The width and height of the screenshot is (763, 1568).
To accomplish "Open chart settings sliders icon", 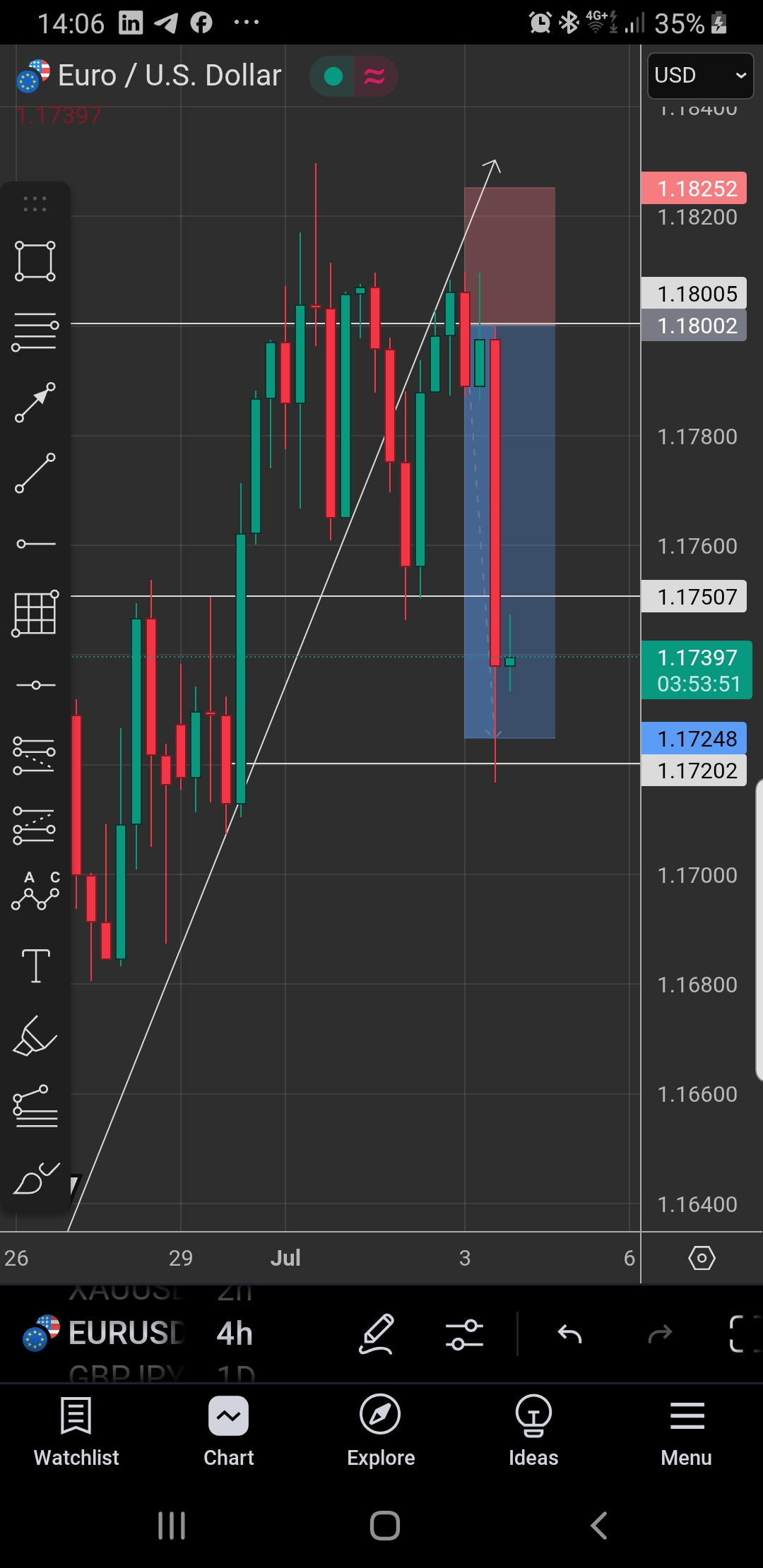I will click(x=464, y=1334).
